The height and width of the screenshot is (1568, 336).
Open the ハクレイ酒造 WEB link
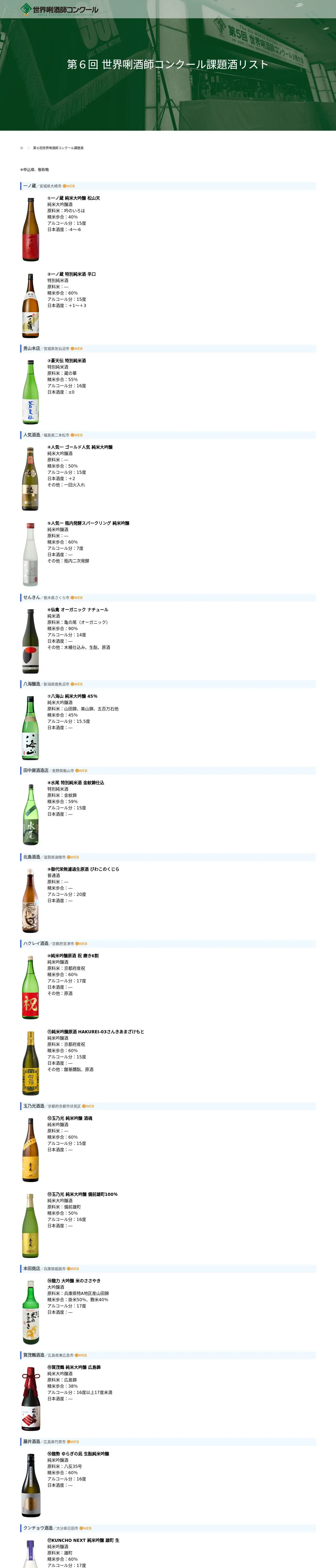point(81,943)
